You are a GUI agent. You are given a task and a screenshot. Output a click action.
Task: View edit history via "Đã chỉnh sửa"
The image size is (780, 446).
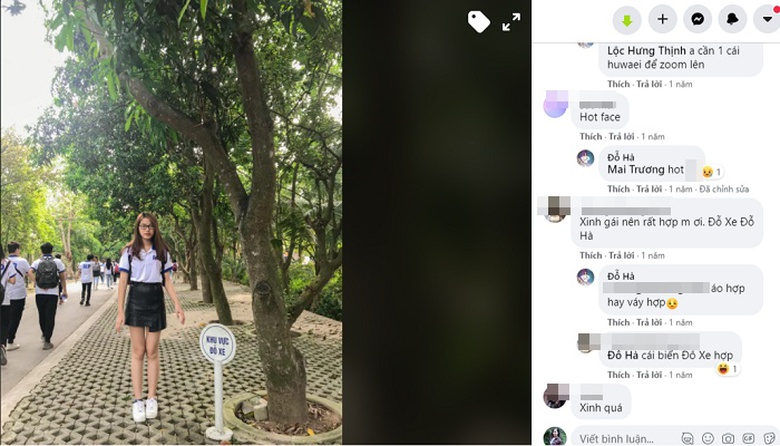(724, 189)
